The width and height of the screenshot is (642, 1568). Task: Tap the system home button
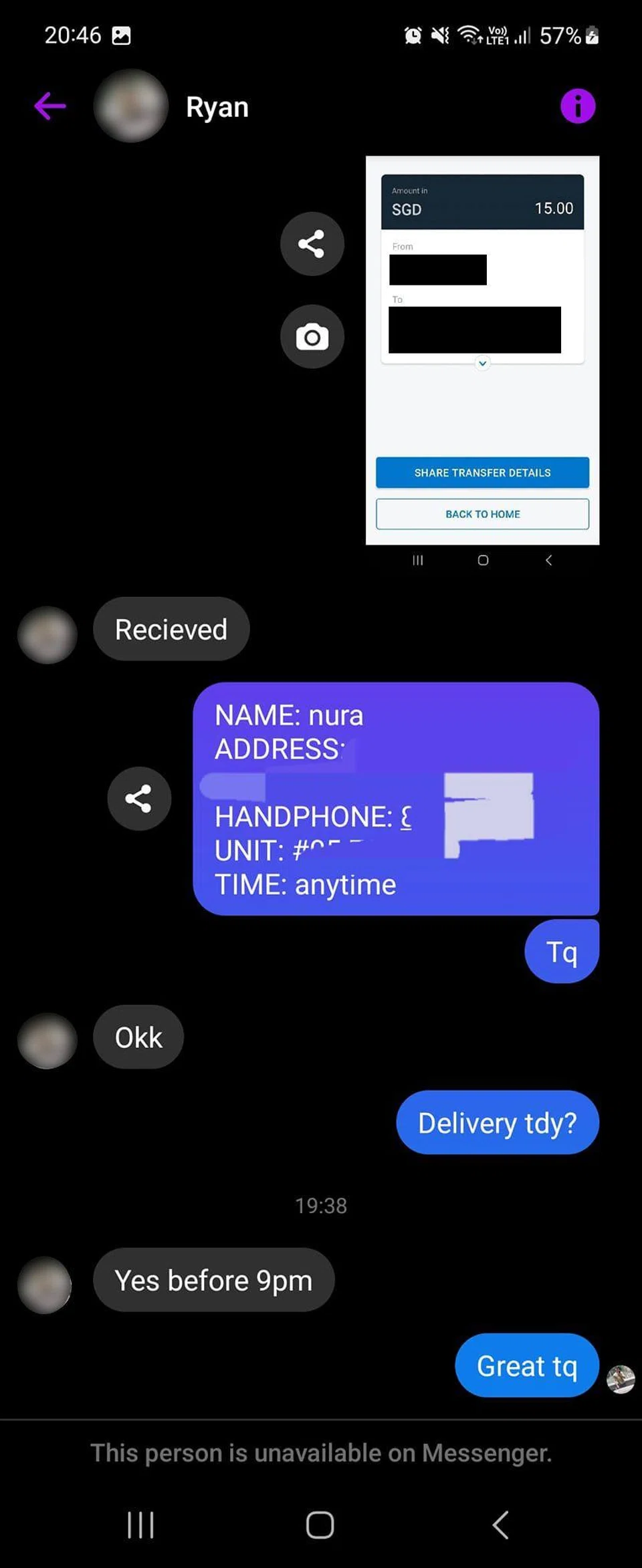[320, 1525]
